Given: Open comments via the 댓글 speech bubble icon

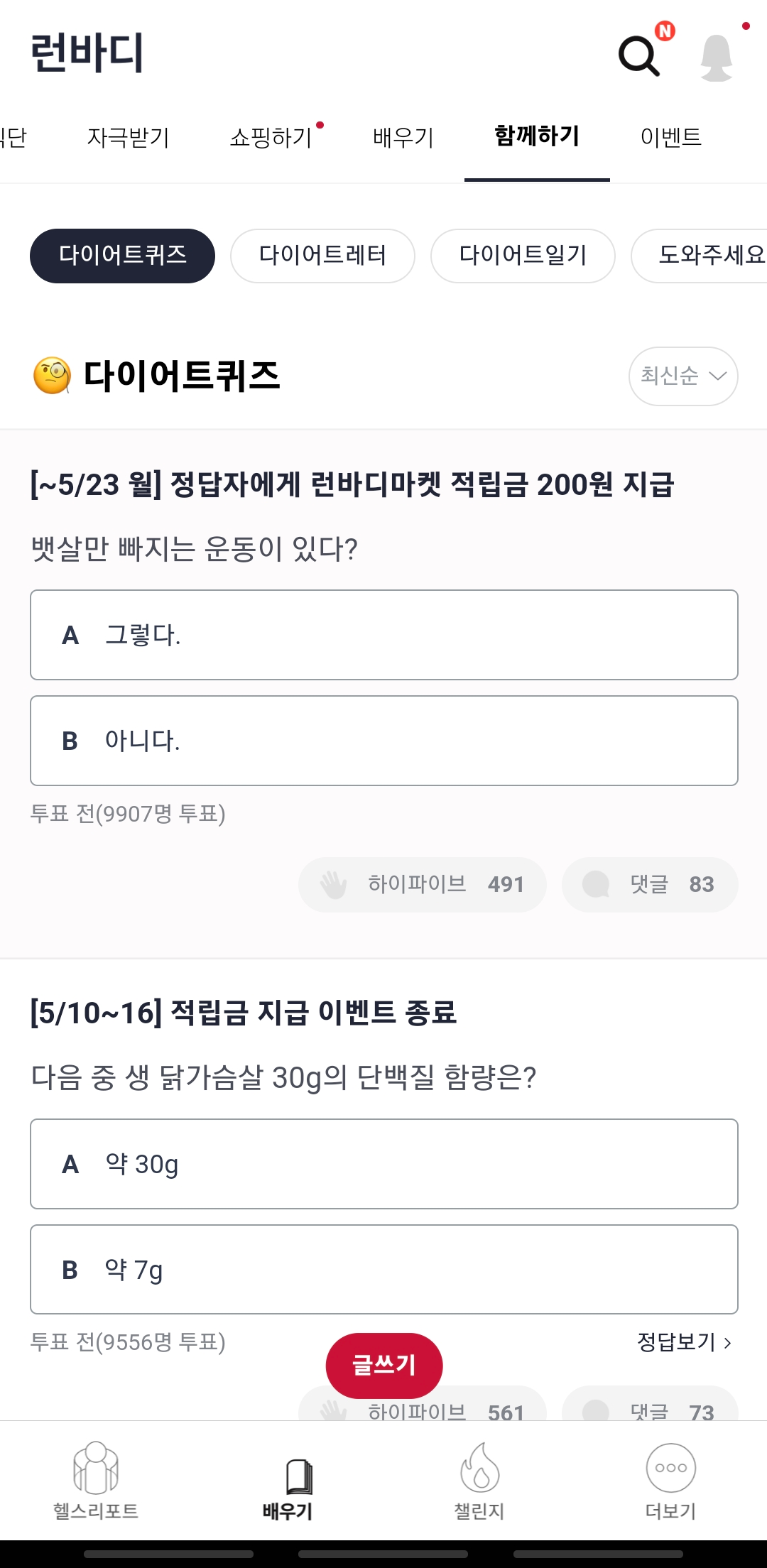Looking at the screenshot, I should [x=597, y=884].
